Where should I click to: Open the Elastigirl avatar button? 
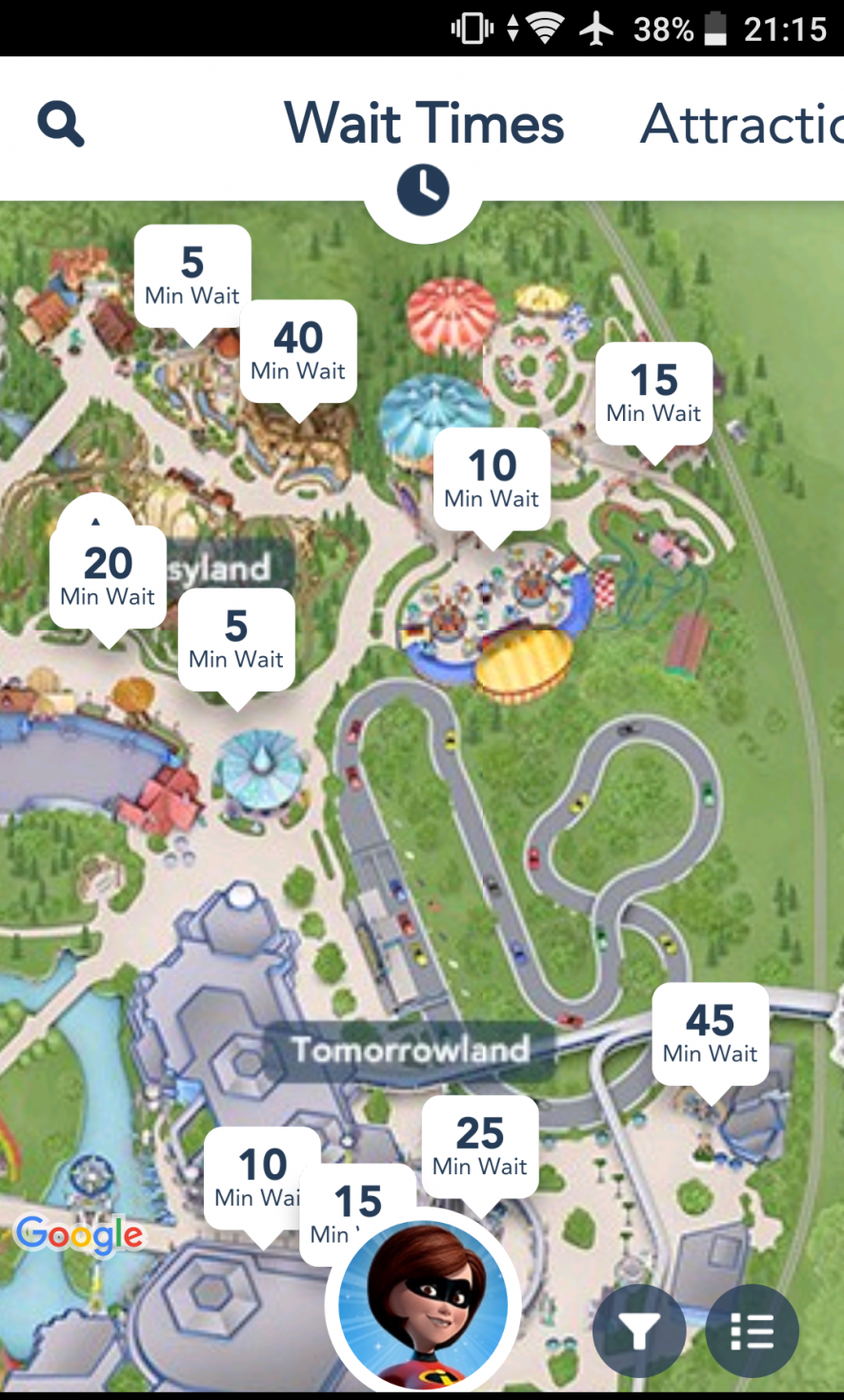423,1306
